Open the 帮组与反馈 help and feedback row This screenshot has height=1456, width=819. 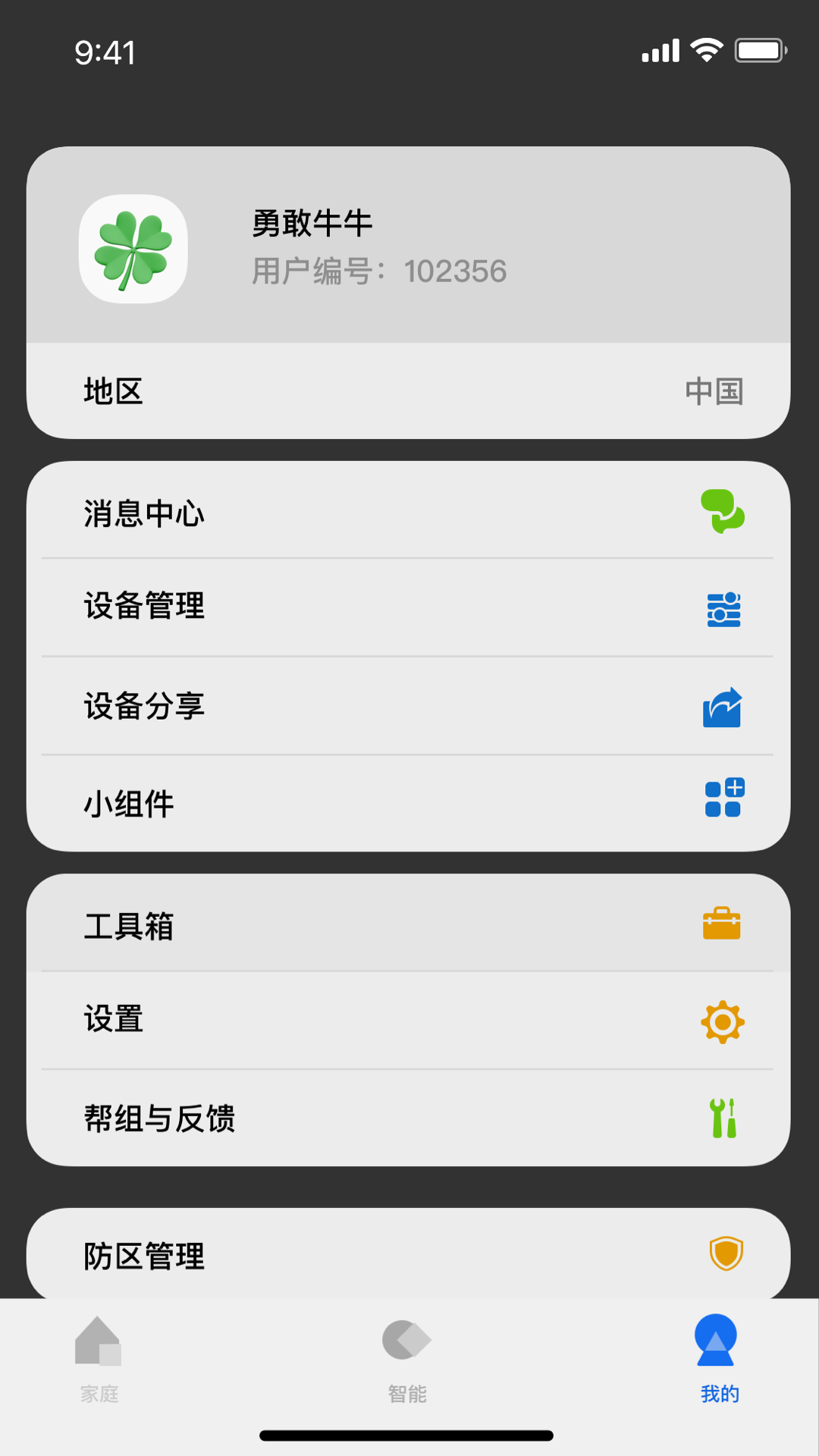click(409, 1117)
